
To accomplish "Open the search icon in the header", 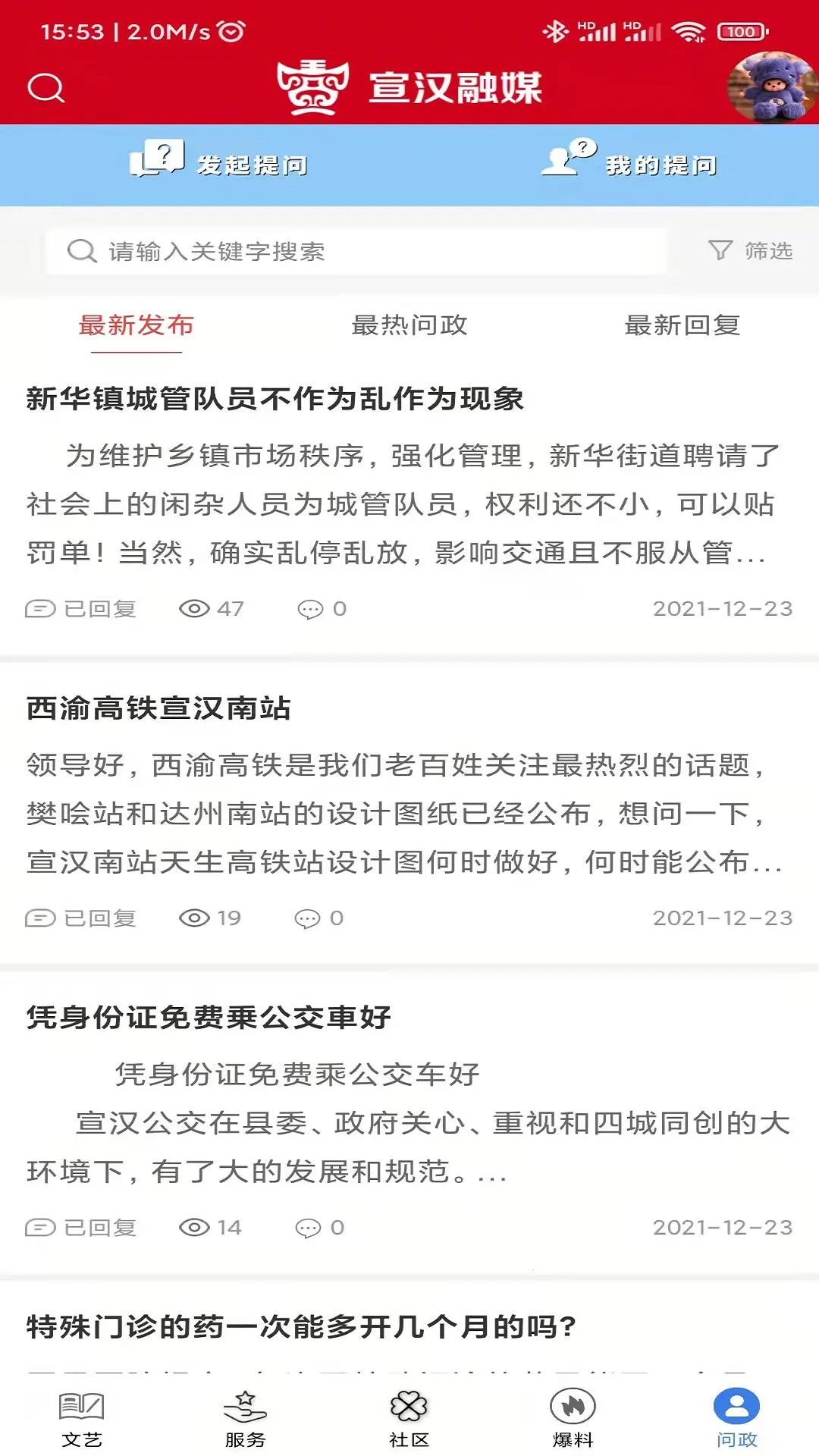I will [45, 88].
